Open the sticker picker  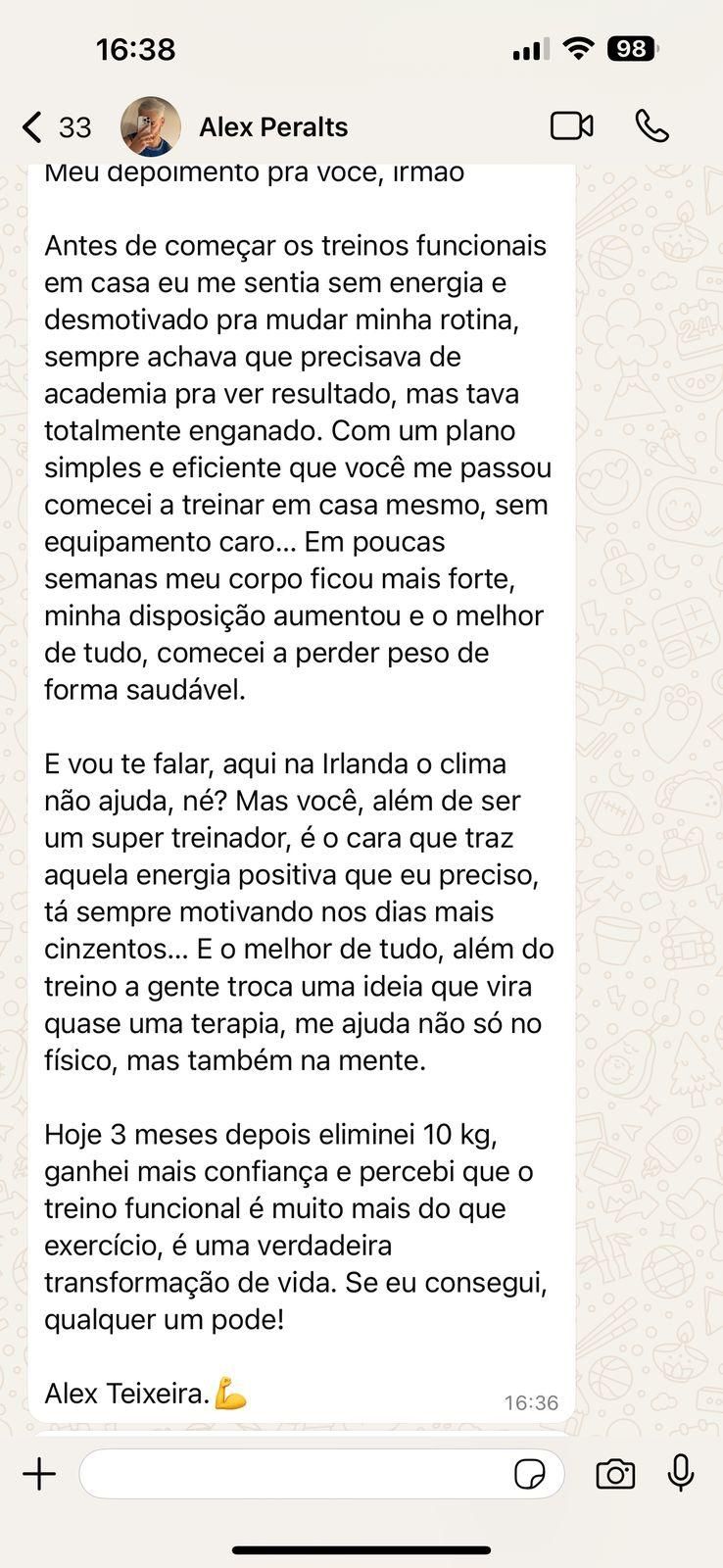(530, 1474)
